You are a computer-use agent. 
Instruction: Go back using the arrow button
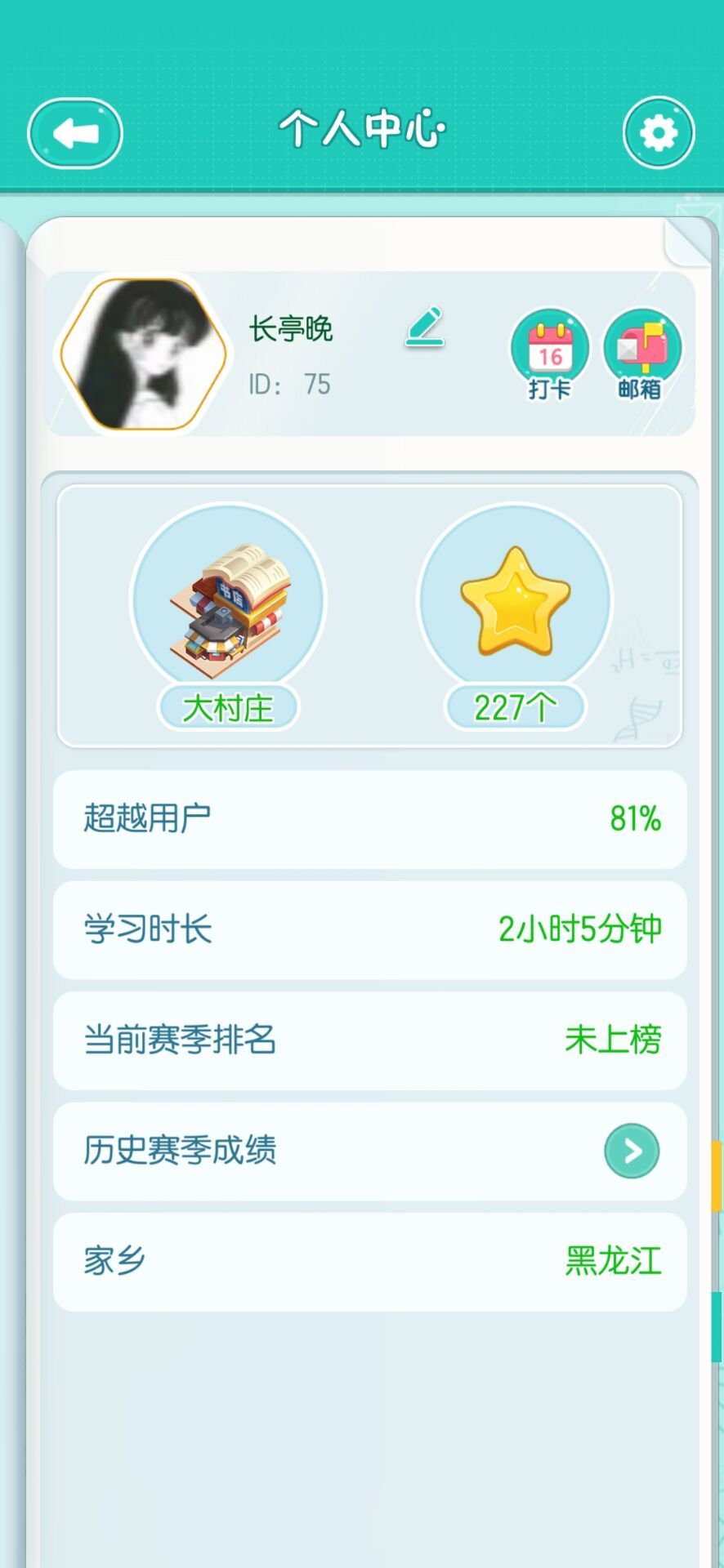click(75, 133)
